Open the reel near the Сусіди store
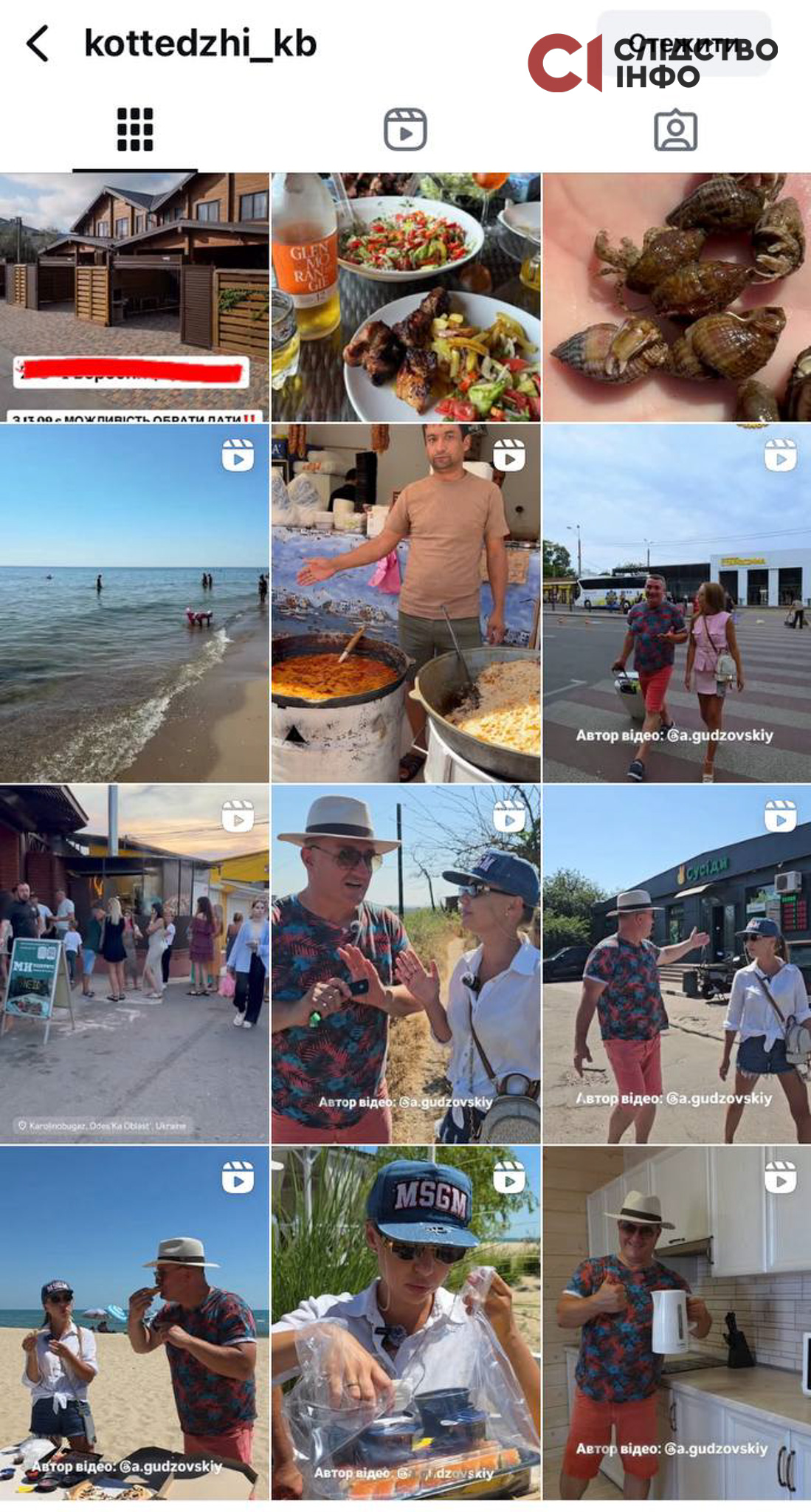Image resolution: width=811 pixels, height=1512 pixels. pos(677,963)
